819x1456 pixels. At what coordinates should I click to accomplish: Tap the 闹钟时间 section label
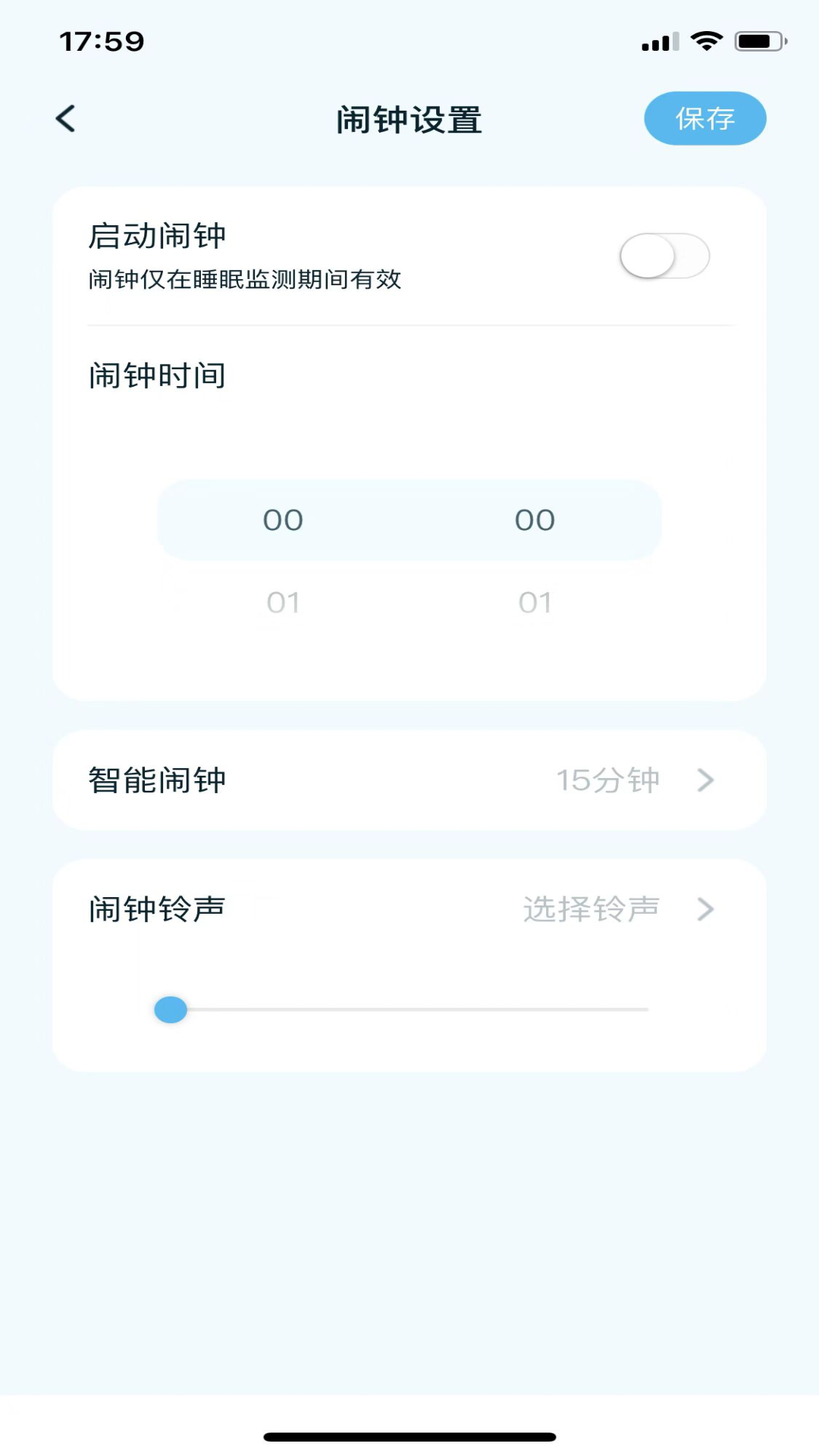157,375
